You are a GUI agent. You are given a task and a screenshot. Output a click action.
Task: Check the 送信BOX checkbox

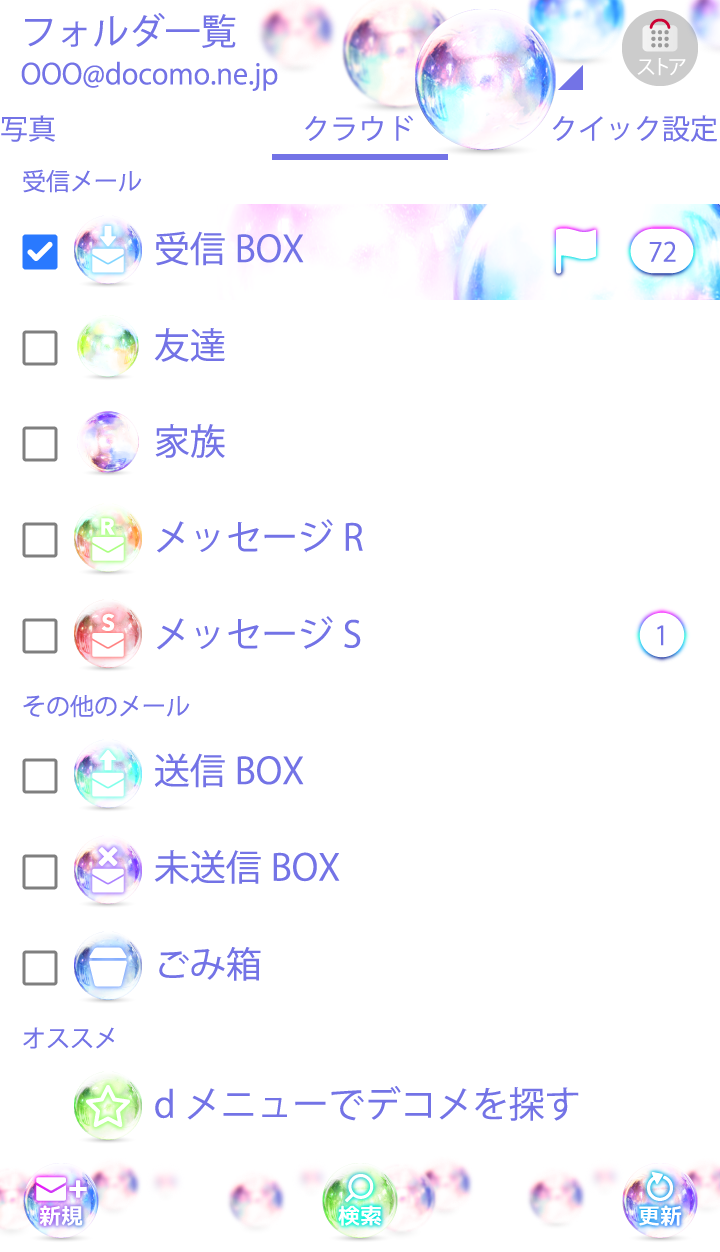(x=40, y=775)
